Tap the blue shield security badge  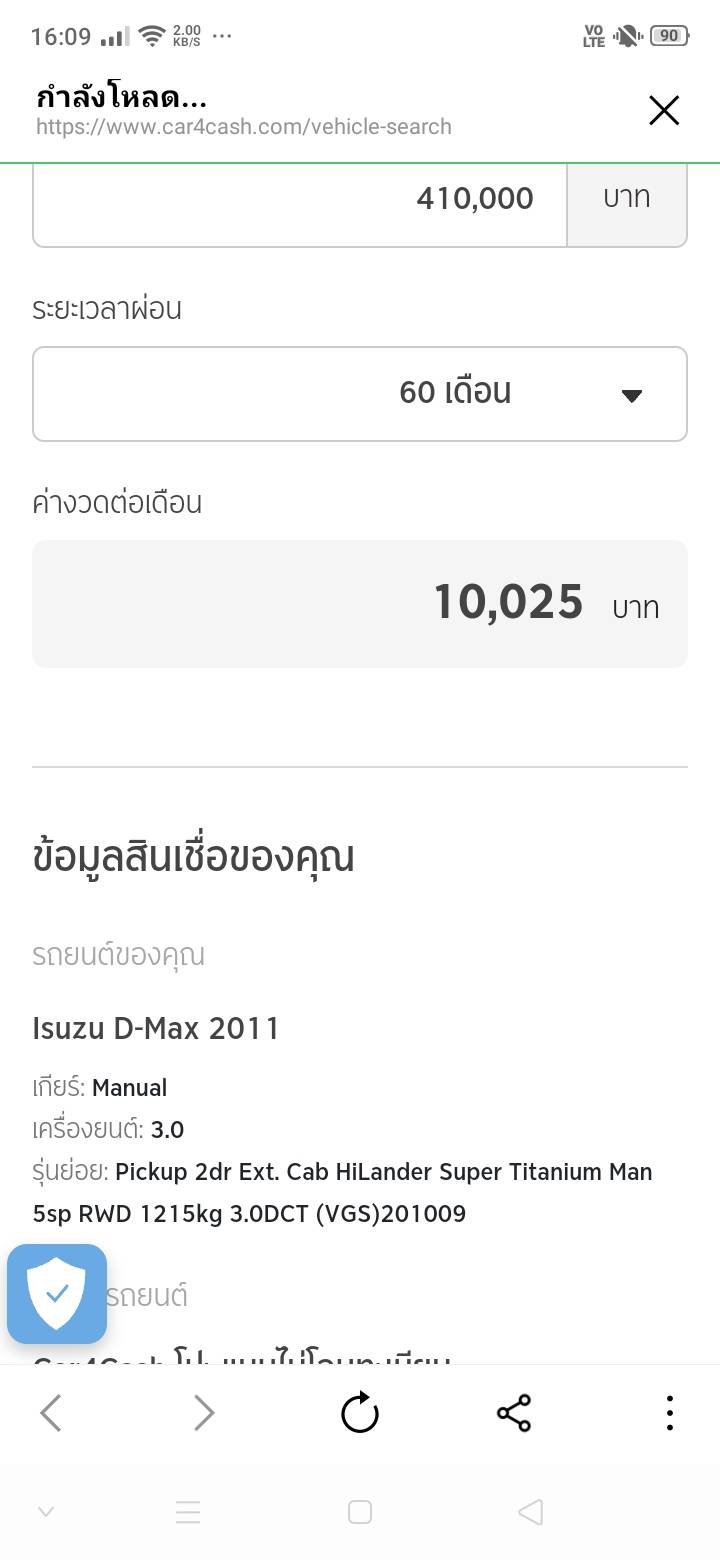click(x=57, y=1293)
